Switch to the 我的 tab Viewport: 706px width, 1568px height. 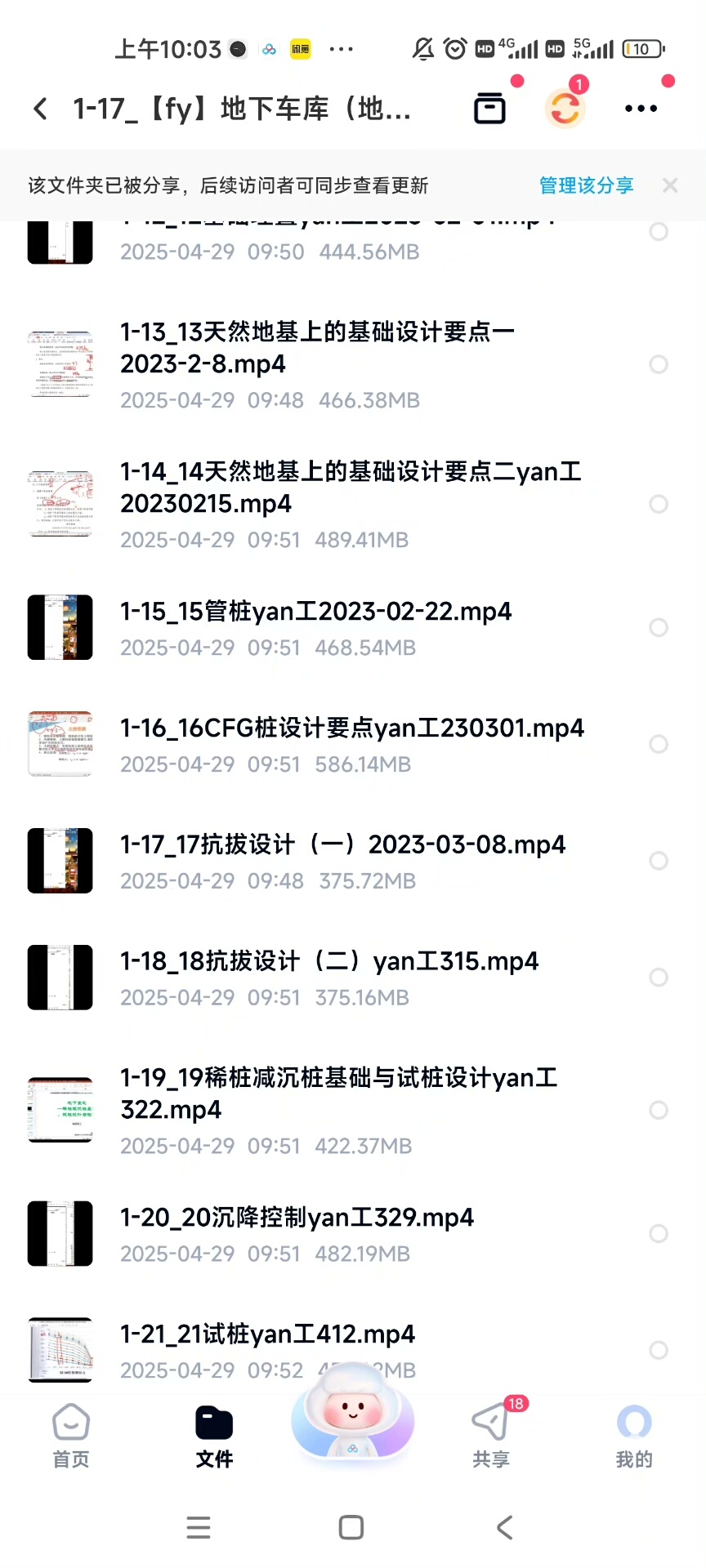tap(634, 1437)
